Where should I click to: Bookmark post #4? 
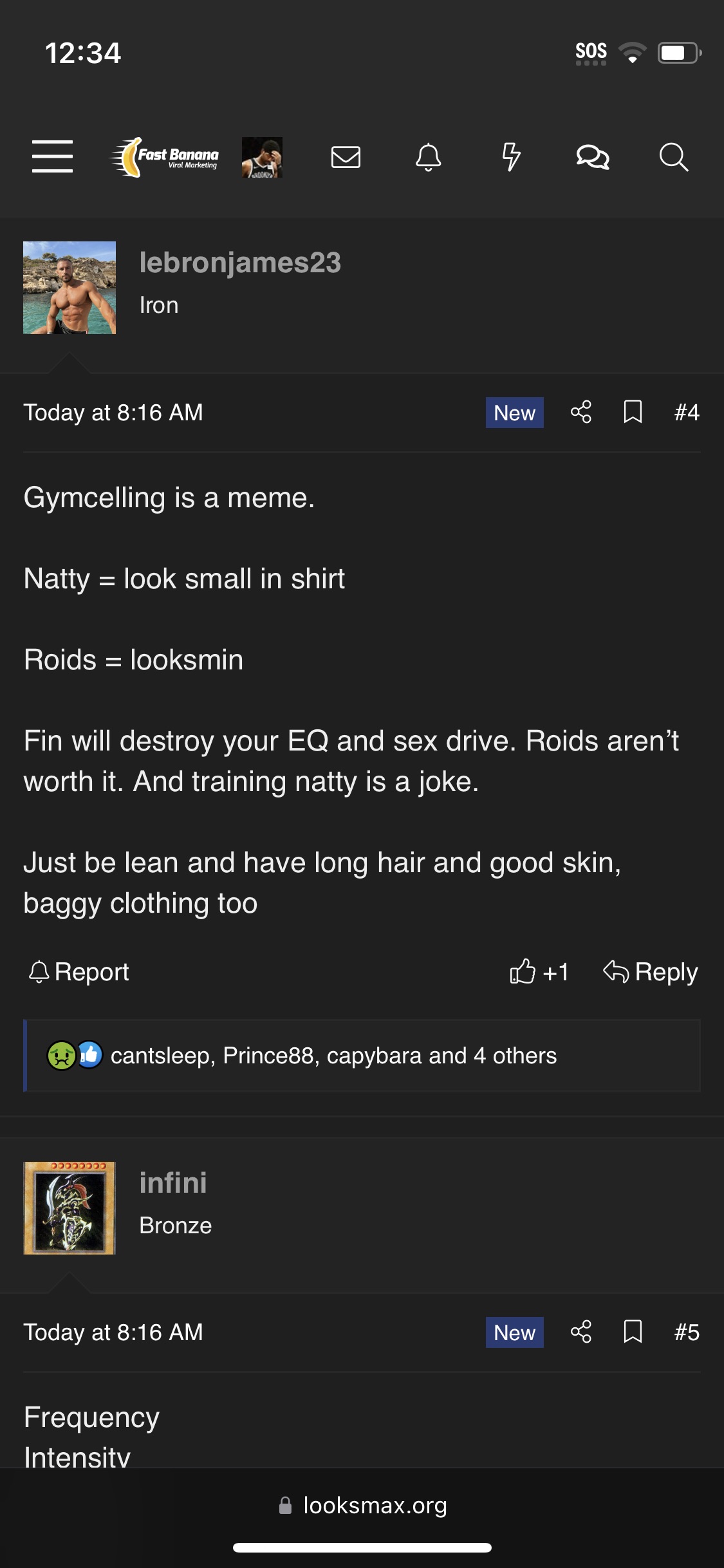633,412
